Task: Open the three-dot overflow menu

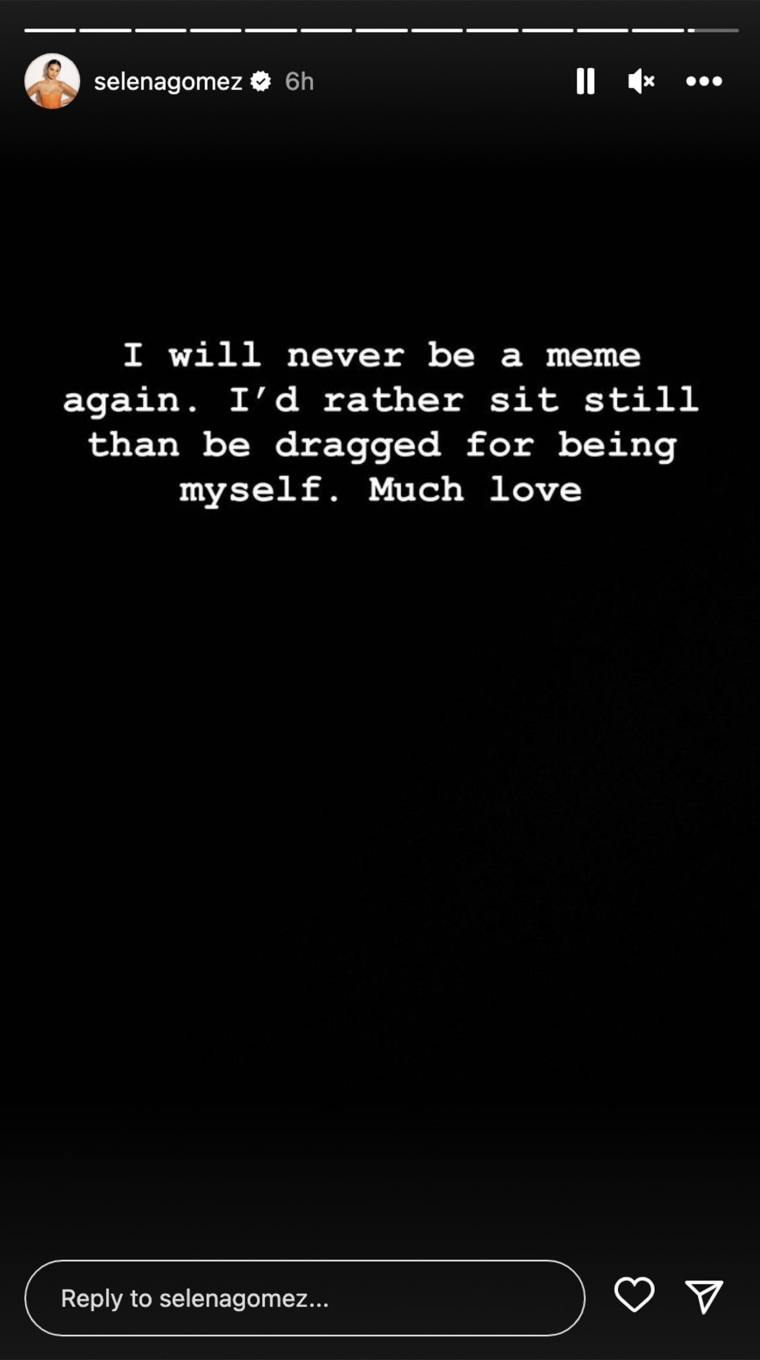Action: click(704, 81)
